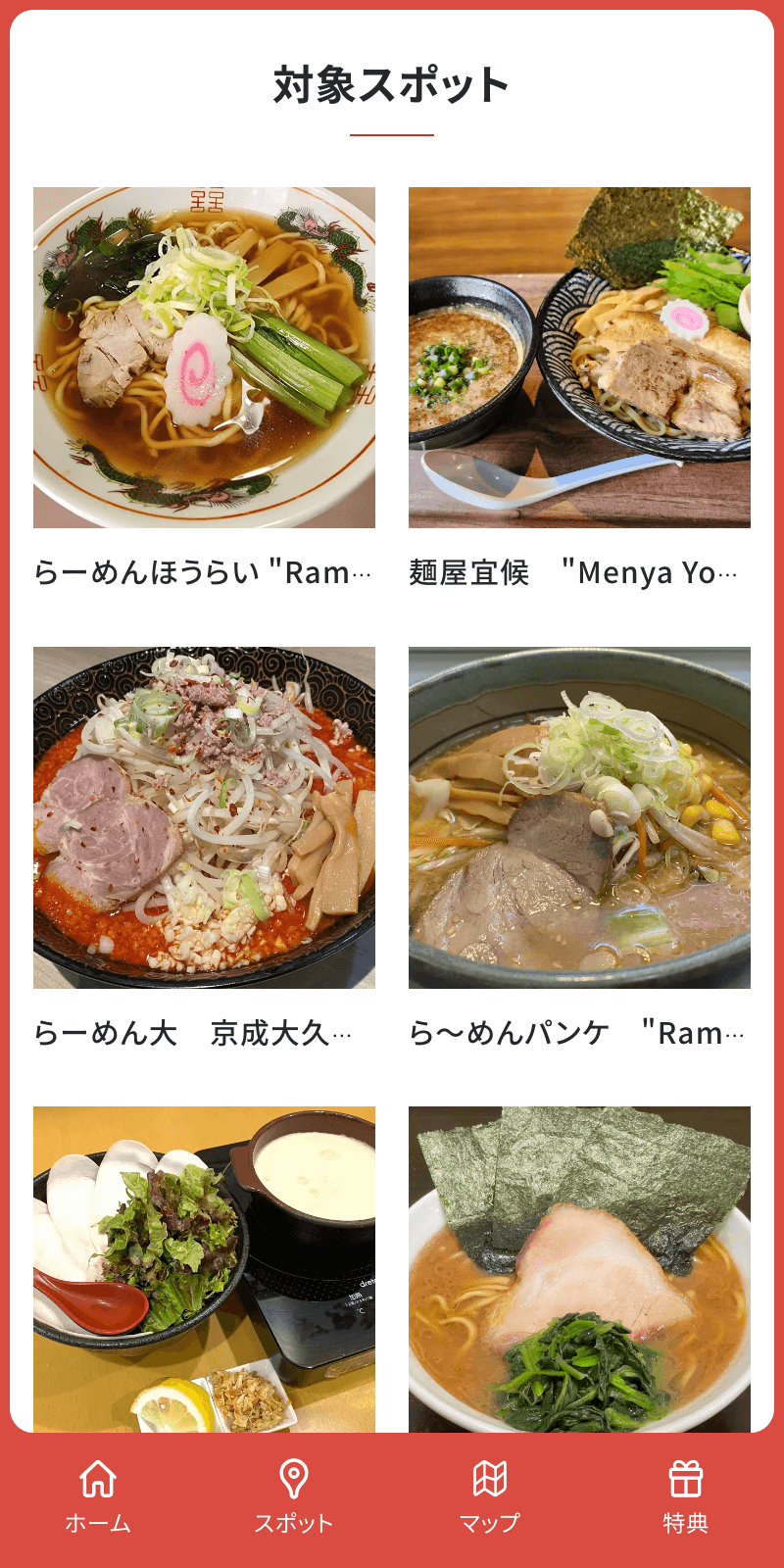
Task: Open the らーめんほうらい spot photo
Action: [205, 355]
